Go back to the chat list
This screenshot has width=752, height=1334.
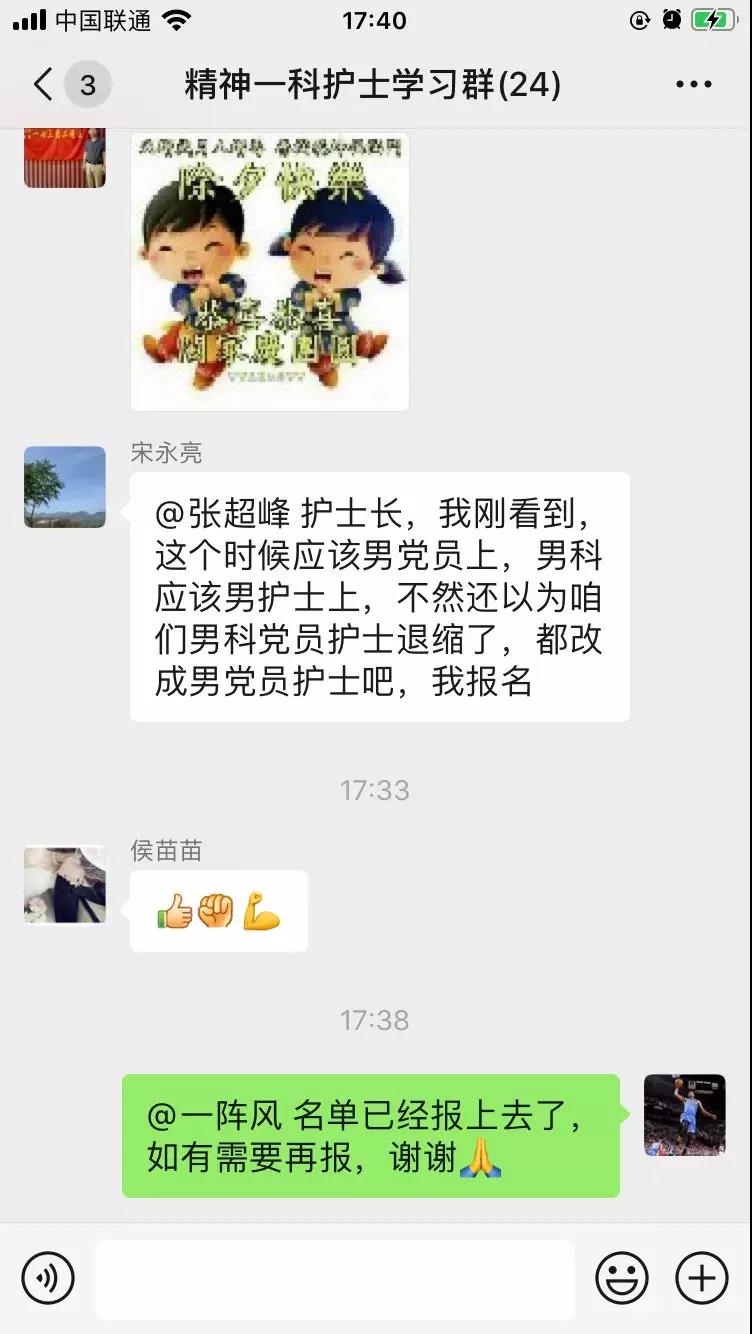(42, 85)
